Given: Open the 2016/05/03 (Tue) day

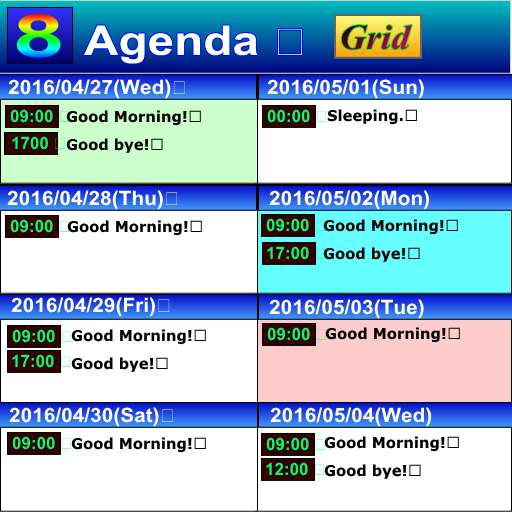Looking at the screenshot, I should 385,307.
